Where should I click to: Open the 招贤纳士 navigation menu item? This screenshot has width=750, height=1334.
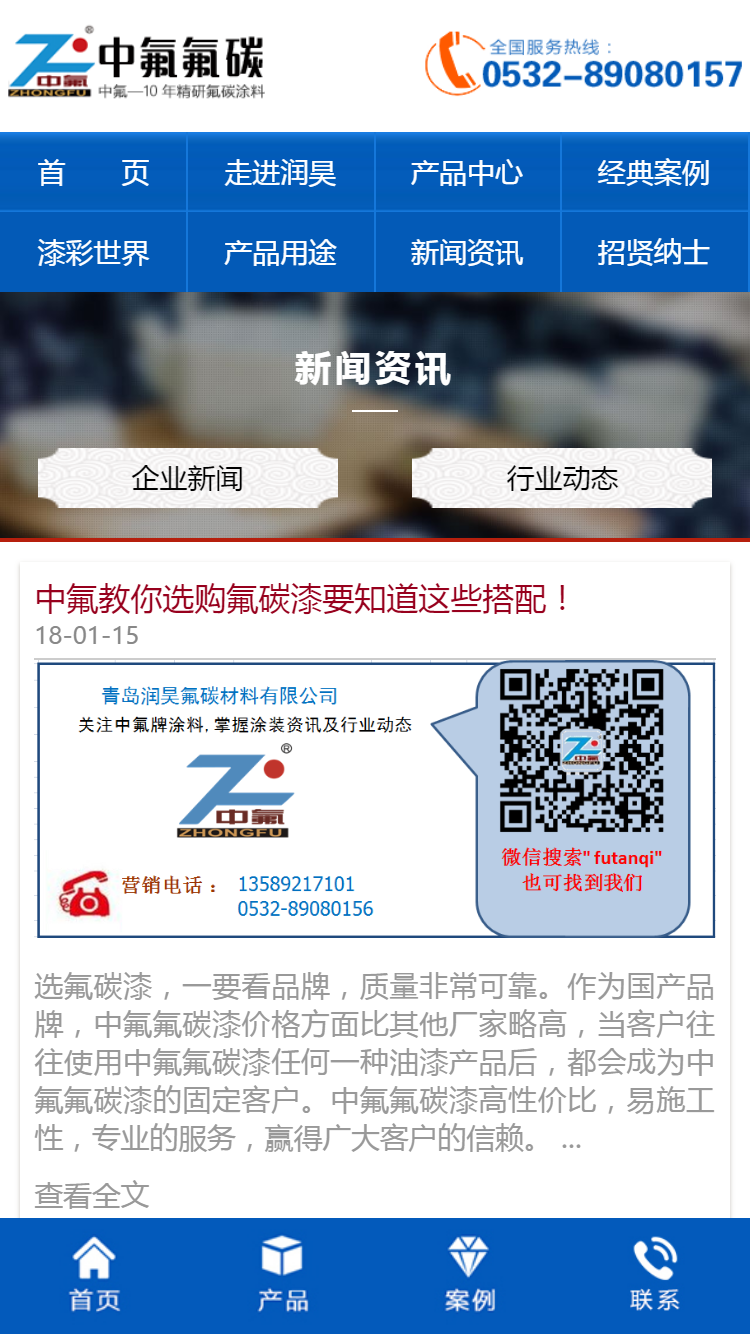tap(656, 252)
